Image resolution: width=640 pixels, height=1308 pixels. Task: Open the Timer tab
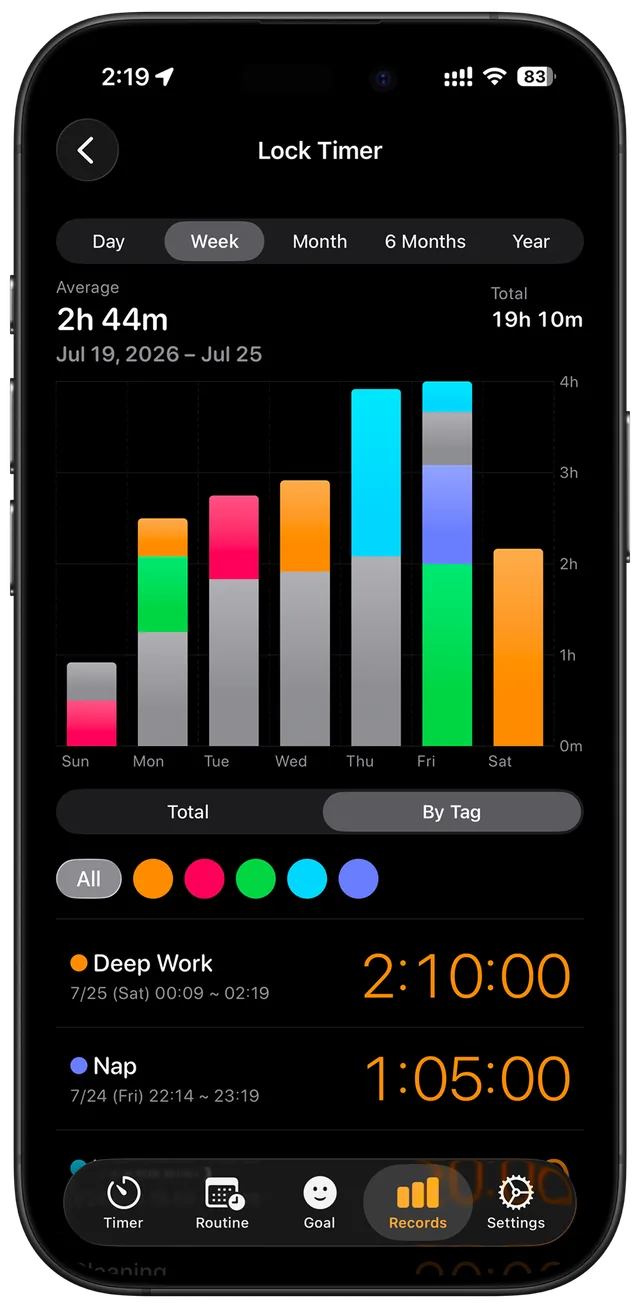123,1203
